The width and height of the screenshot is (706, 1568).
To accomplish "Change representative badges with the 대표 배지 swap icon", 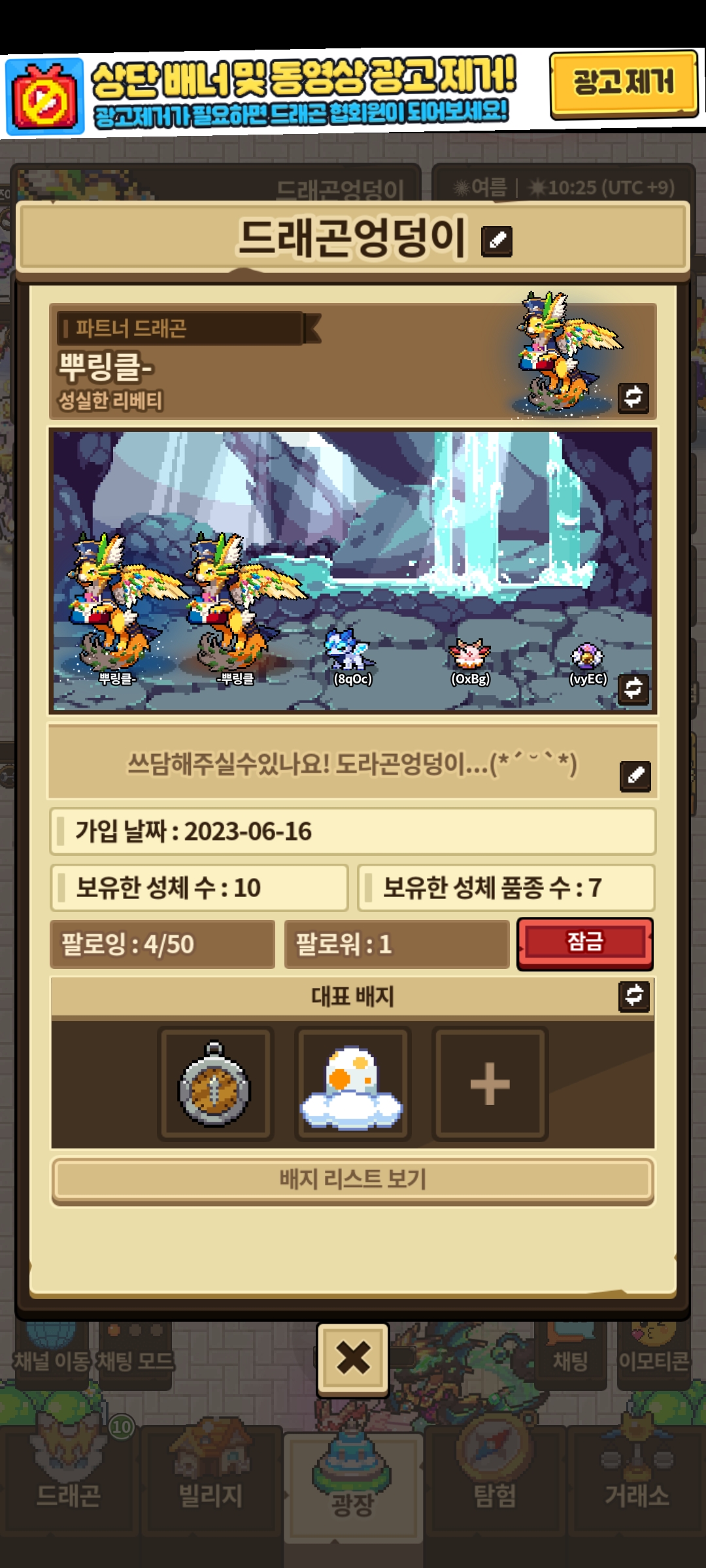I will point(634,996).
